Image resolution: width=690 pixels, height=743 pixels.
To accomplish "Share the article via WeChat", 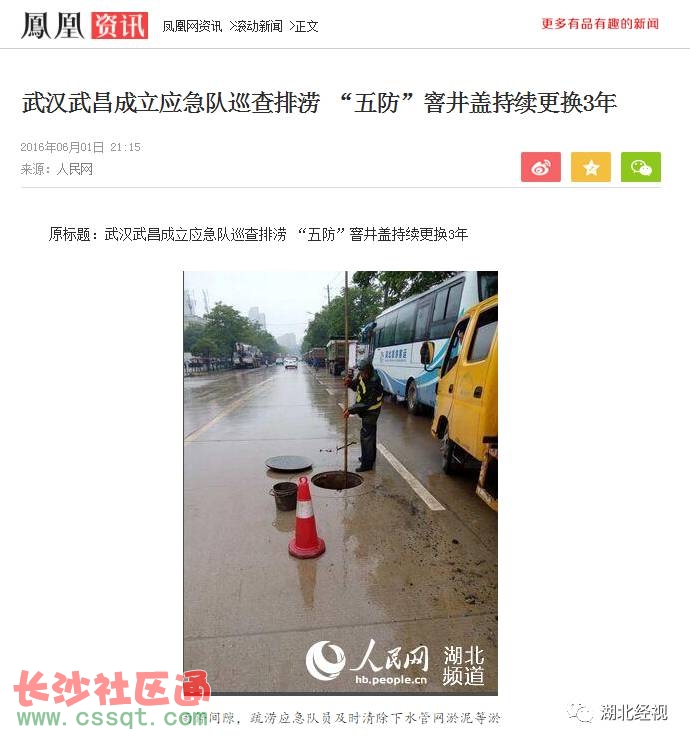I will (x=640, y=167).
